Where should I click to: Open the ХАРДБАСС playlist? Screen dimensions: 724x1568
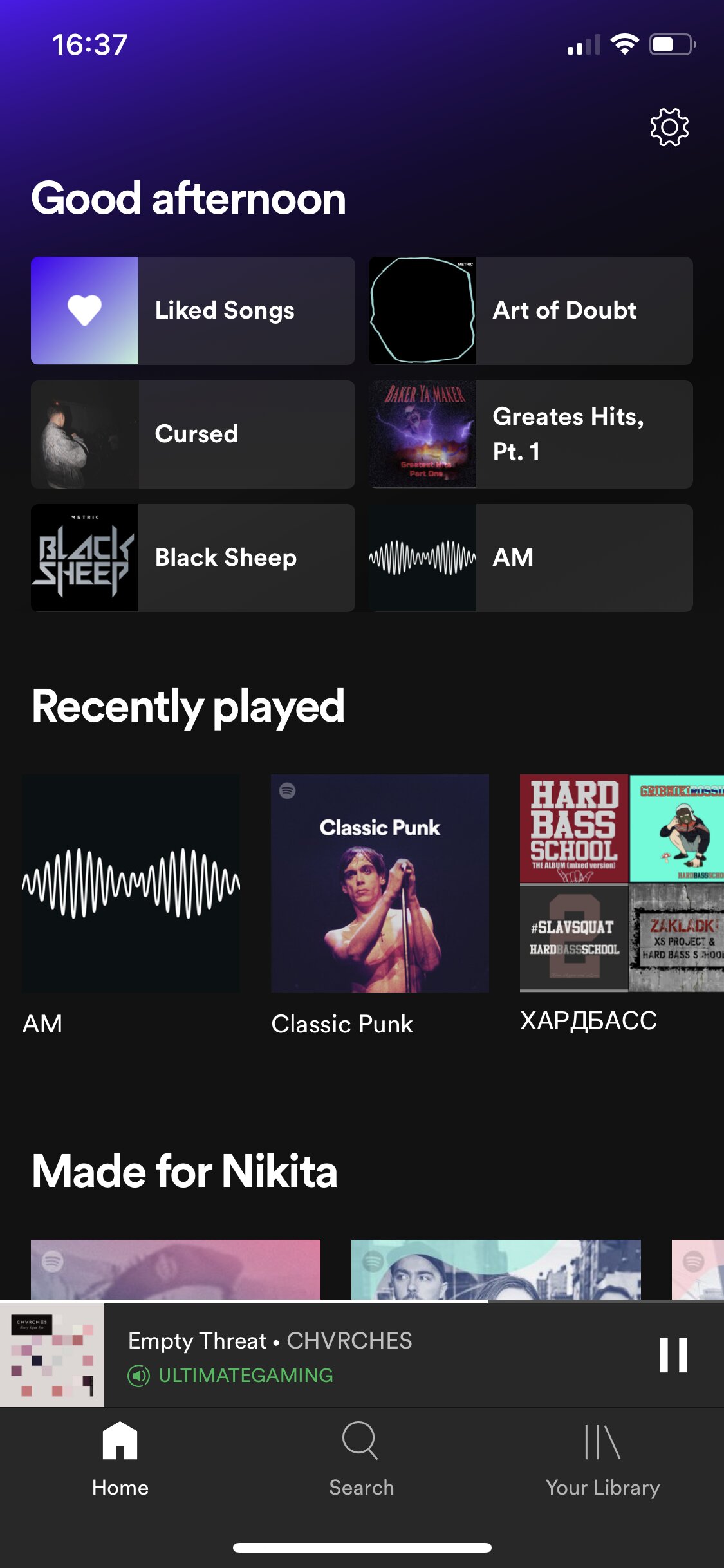622,904
